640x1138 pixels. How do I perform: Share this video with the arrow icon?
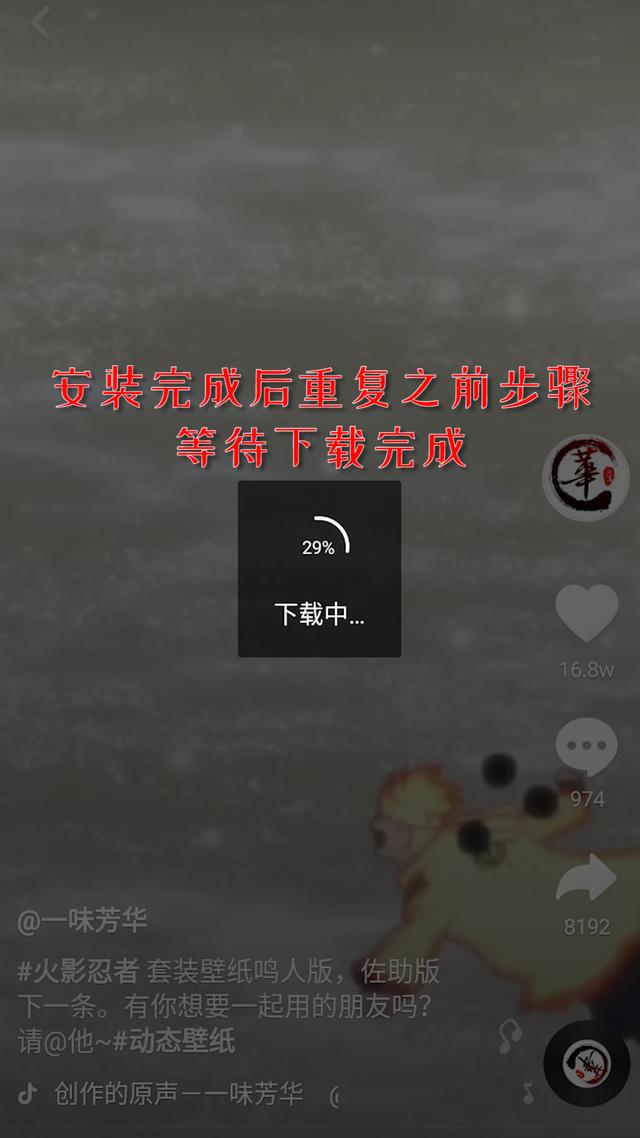pyautogui.click(x=586, y=878)
